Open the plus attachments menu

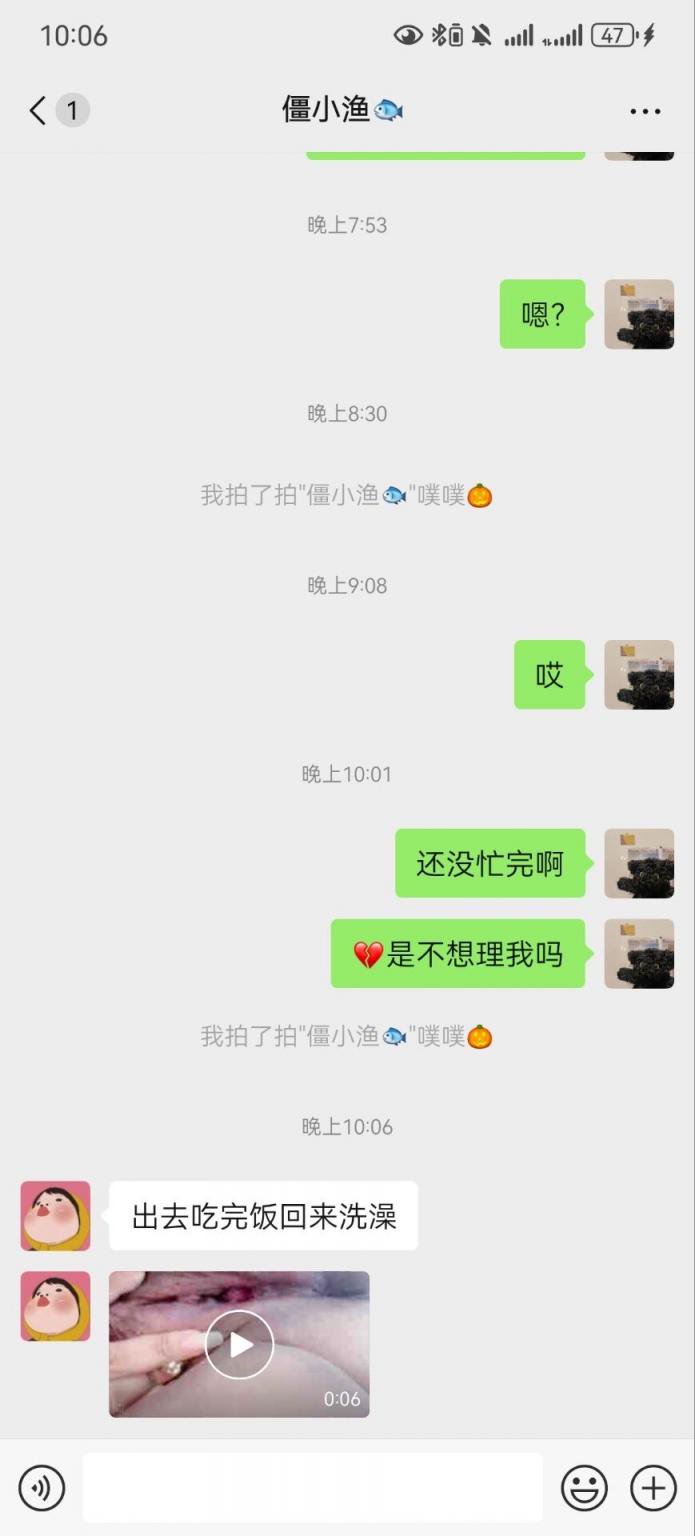tap(653, 1488)
